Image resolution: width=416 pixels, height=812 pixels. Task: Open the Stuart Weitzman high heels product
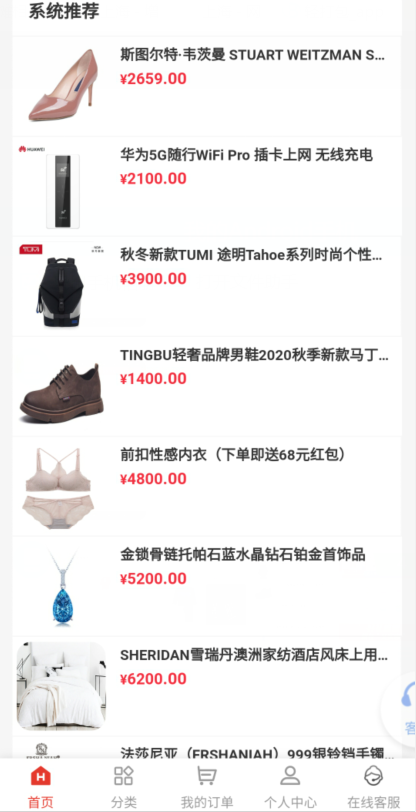click(x=207, y=86)
